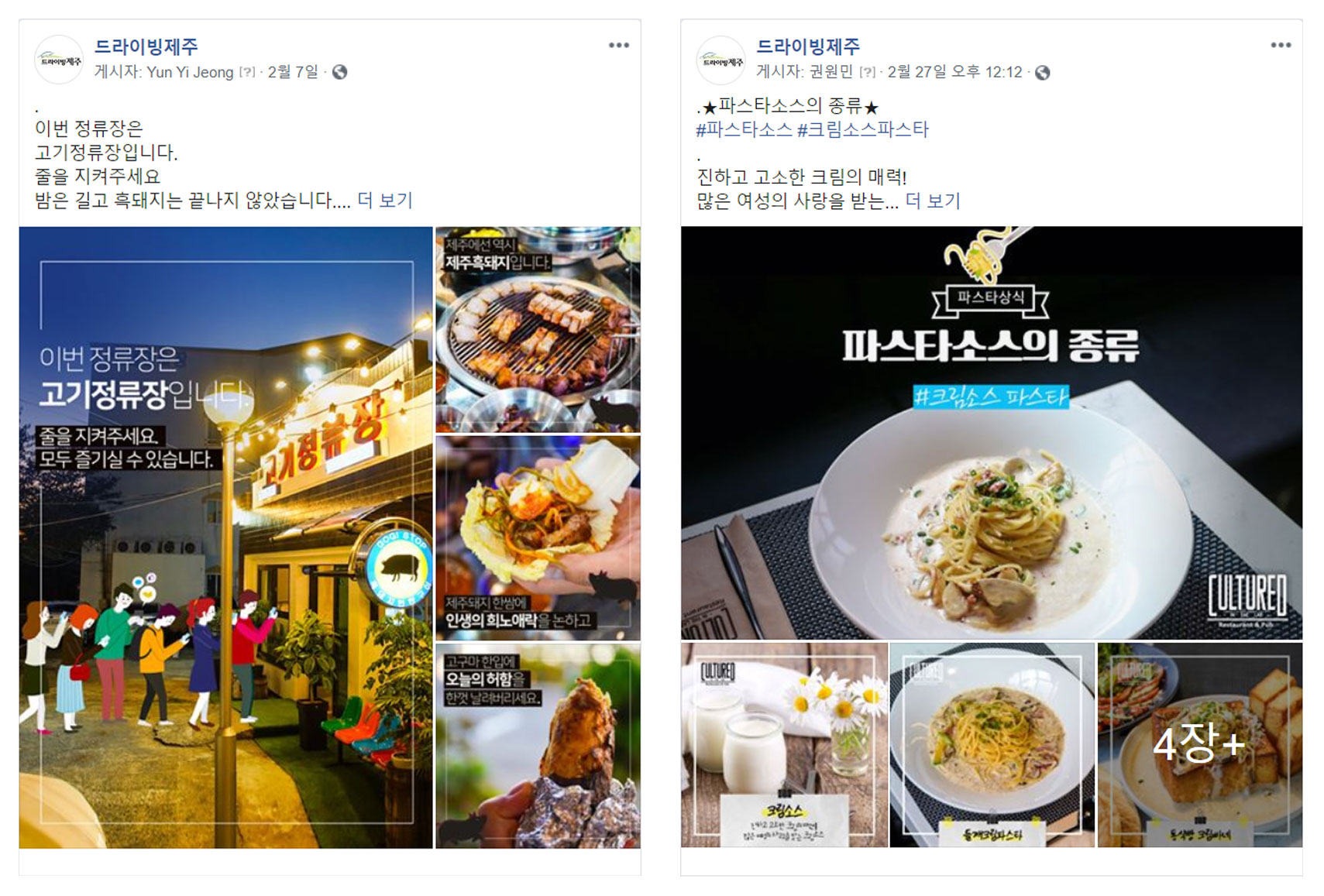This screenshot has width=1324, height=896.
Task: Expand '더 보기' on the 파스타소스 post
Action: click(x=933, y=201)
